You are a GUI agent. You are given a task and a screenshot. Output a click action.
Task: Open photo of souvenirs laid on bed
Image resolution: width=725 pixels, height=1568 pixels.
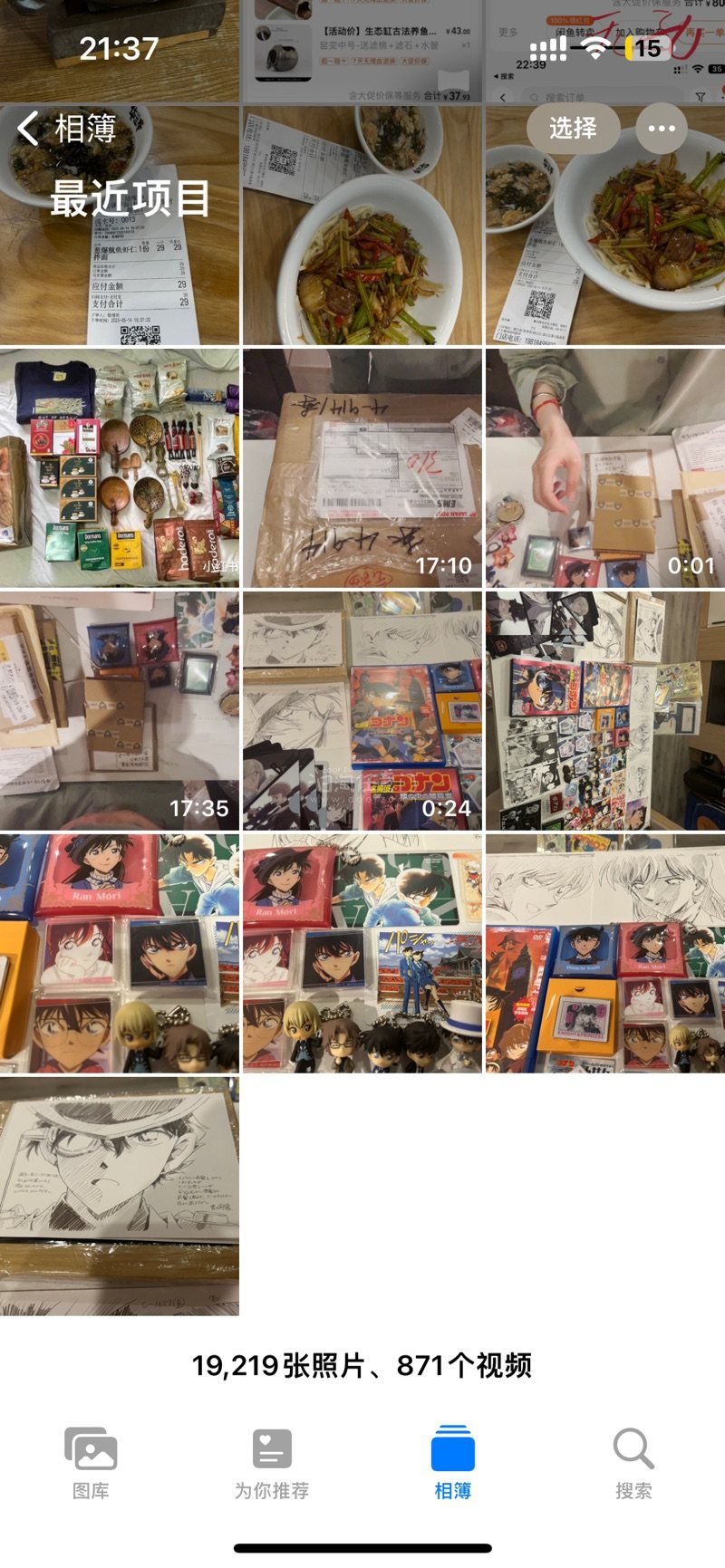[x=120, y=468]
